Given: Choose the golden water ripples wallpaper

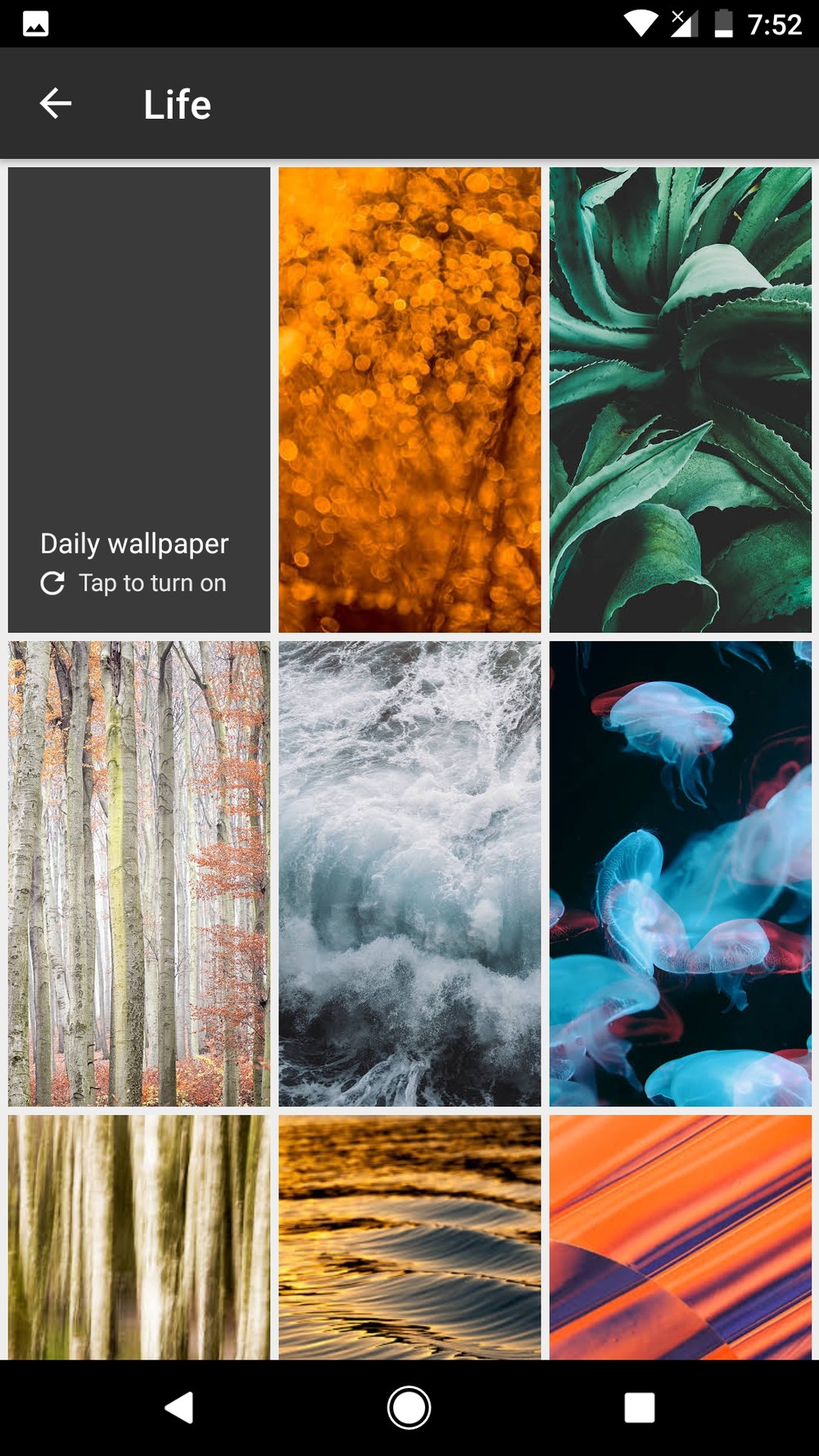Looking at the screenshot, I should coord(409,1237).
